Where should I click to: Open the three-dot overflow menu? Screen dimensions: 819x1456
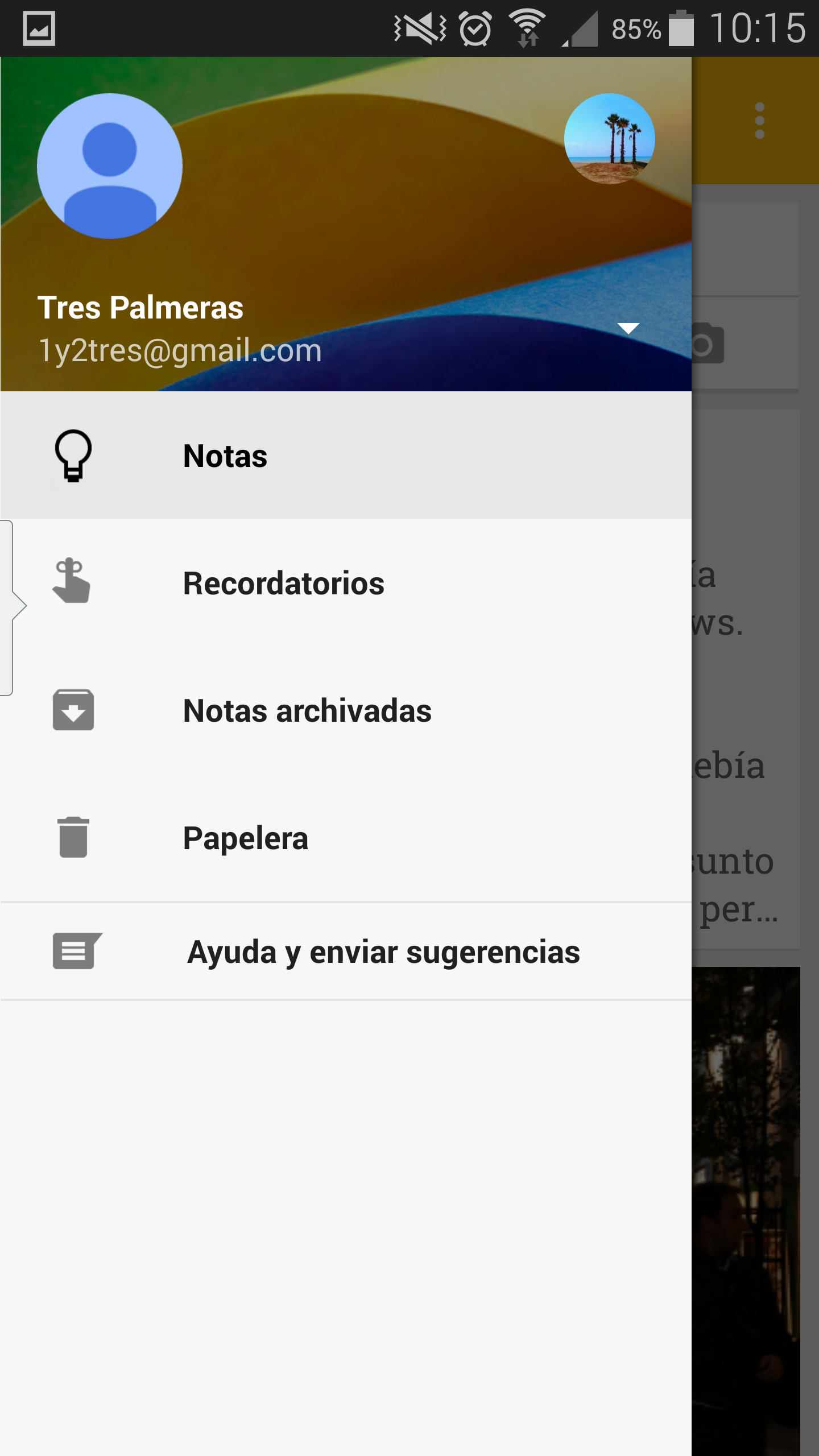click(x=759, y=121)
